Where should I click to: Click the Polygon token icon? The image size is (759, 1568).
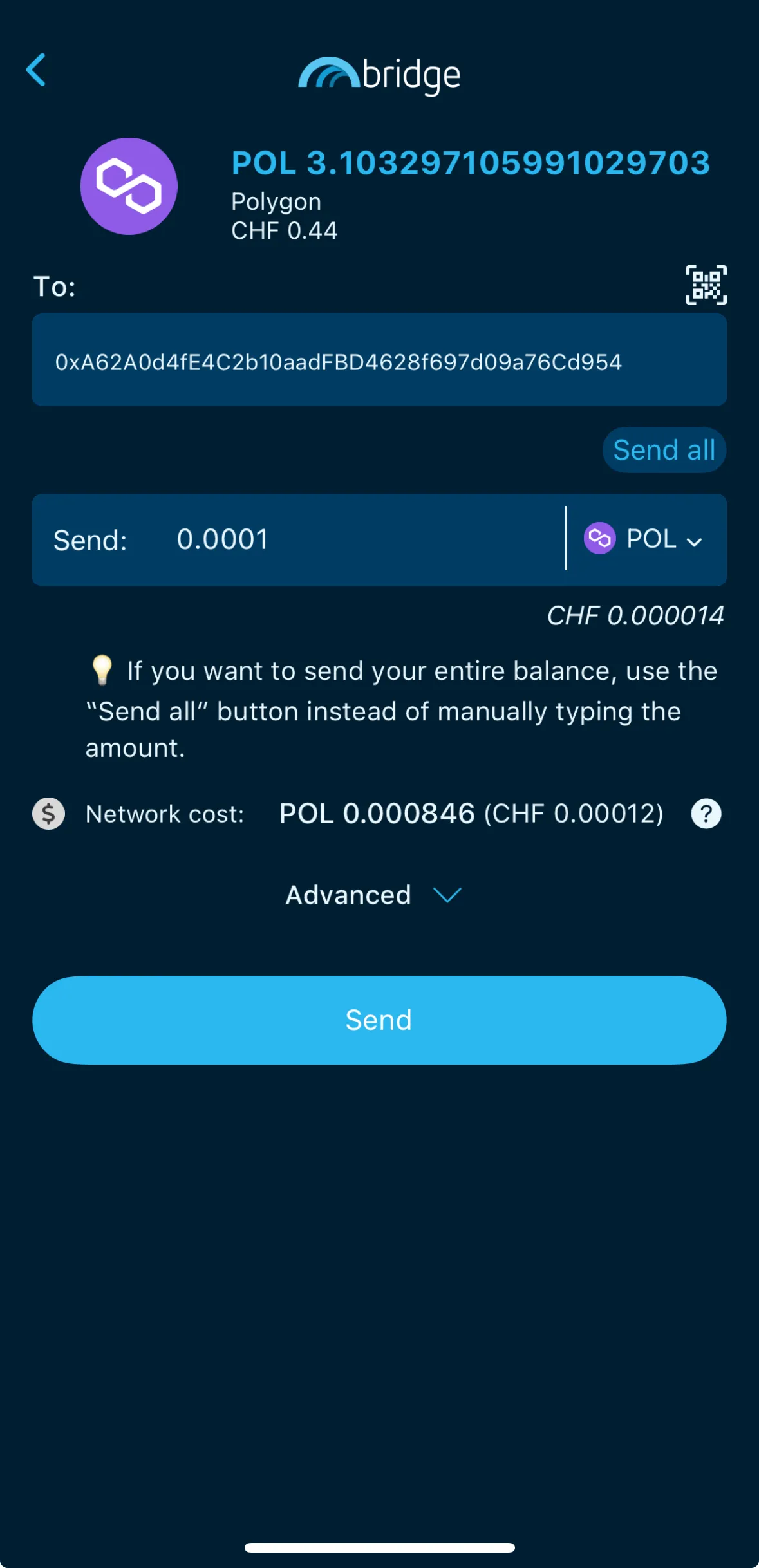click(x=128, y=185)
